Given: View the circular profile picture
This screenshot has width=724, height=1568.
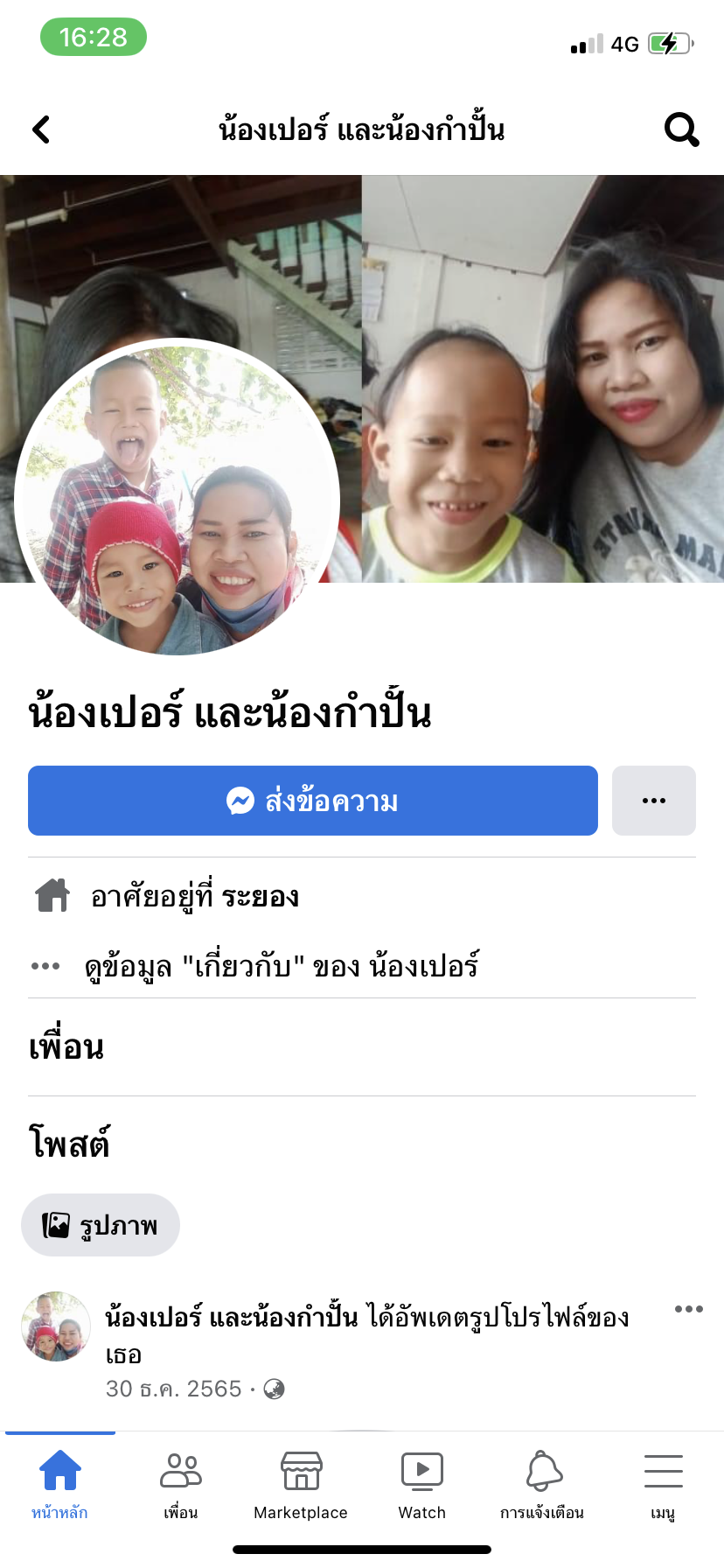Looking at the screenshot, I should [178, 497].
